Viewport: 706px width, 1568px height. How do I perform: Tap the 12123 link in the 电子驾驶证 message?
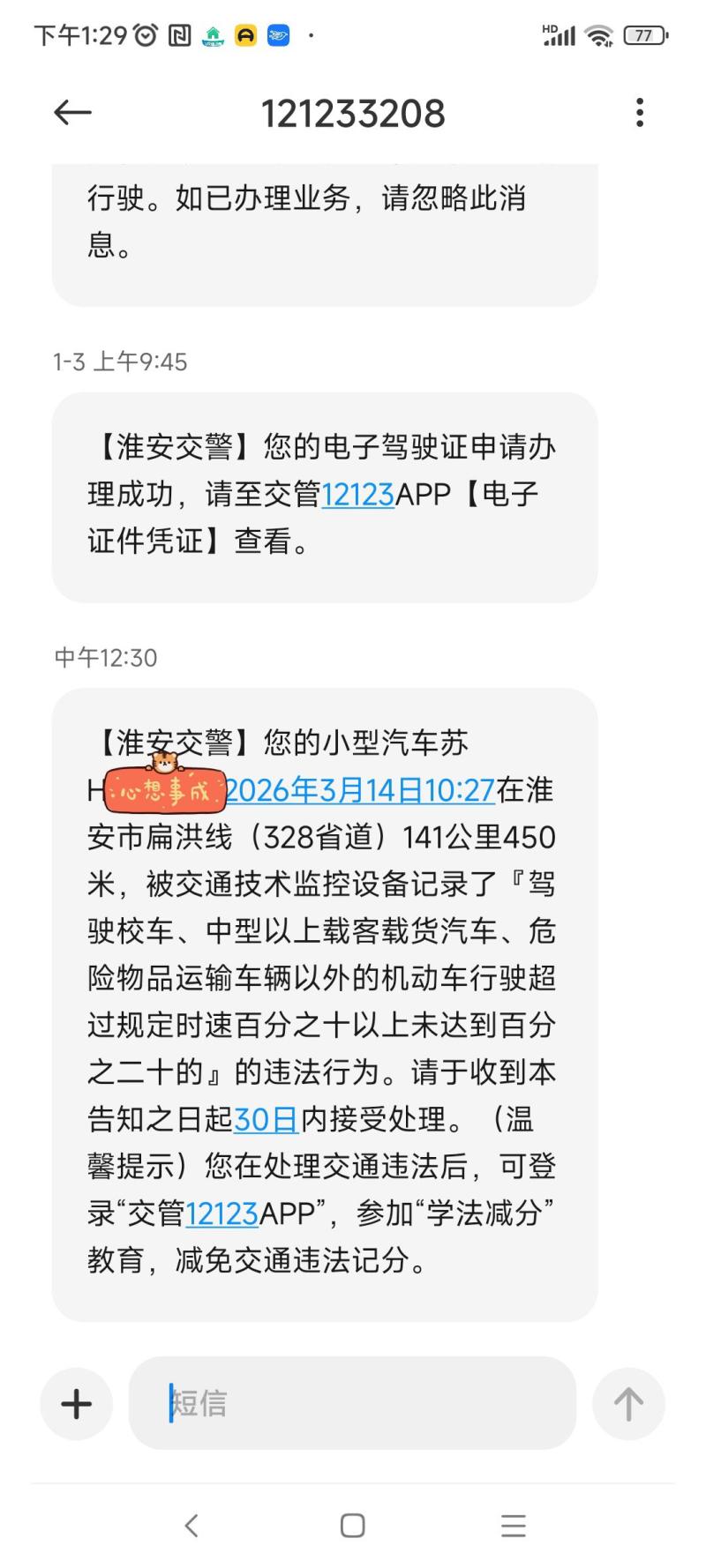pyautogui.click(x=357, y=495)
